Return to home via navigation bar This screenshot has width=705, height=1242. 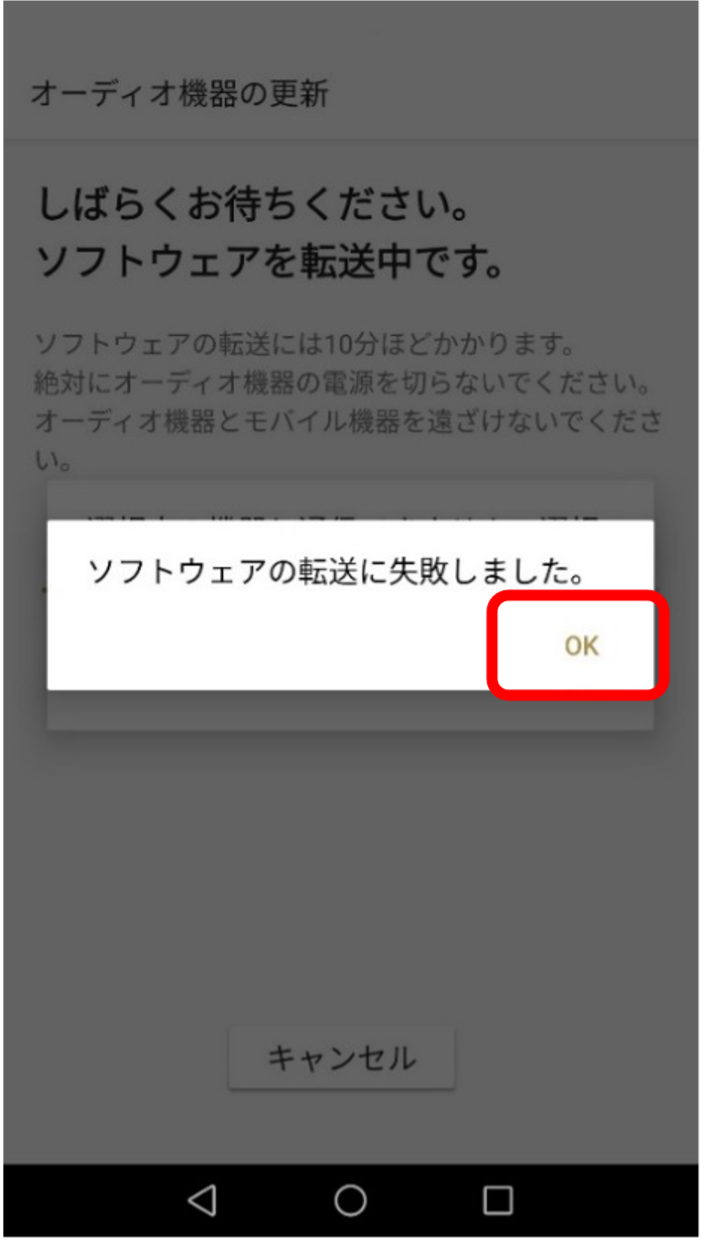(x=350, y=1200)
